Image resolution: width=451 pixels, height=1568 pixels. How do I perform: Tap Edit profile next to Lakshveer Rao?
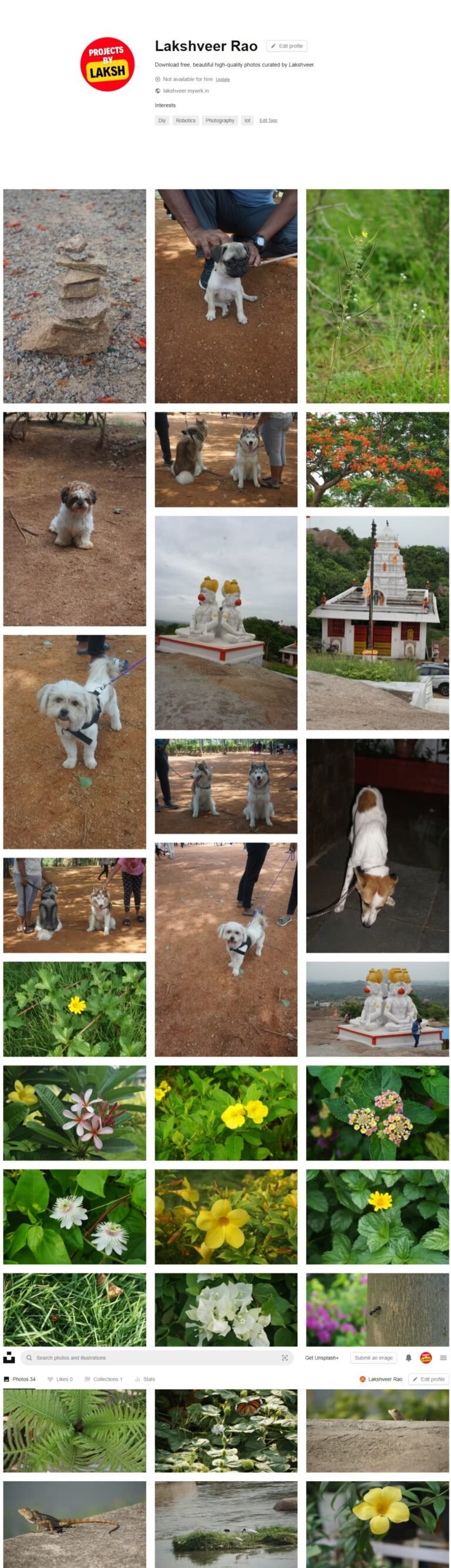click(x=287, y=46)
